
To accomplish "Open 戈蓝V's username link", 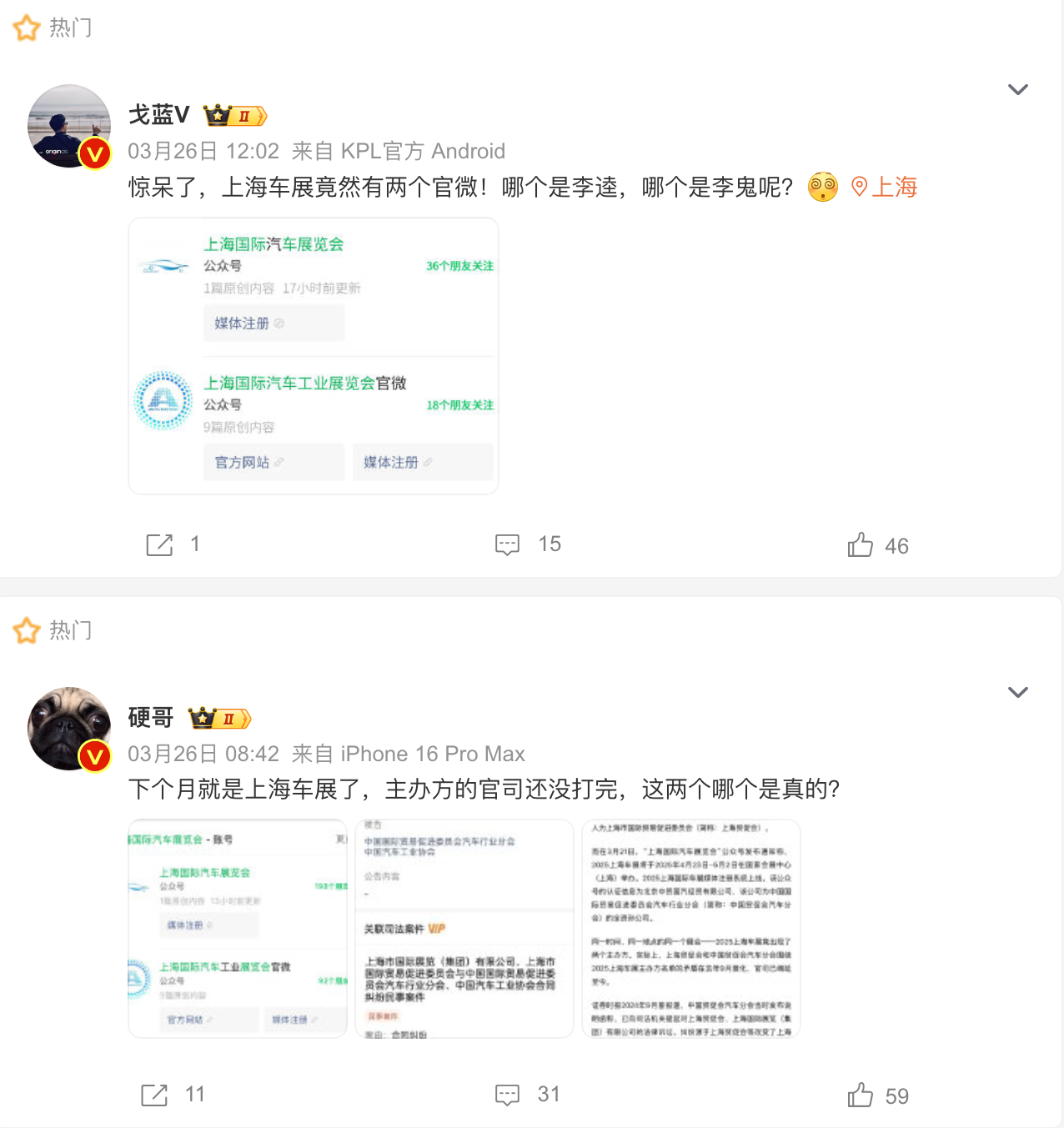I will click(158, 114).
